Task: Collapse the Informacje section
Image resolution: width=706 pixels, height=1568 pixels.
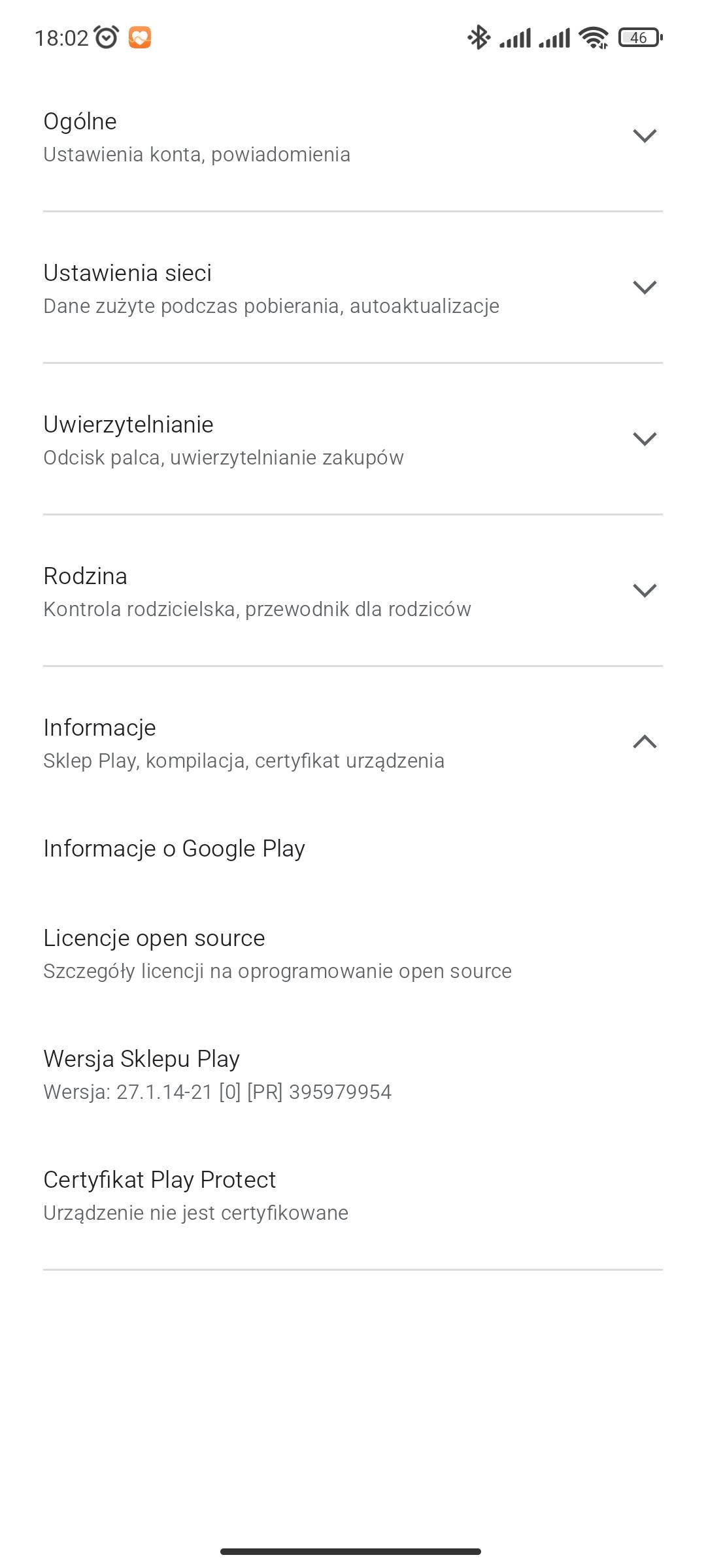Action: point(644,742)
